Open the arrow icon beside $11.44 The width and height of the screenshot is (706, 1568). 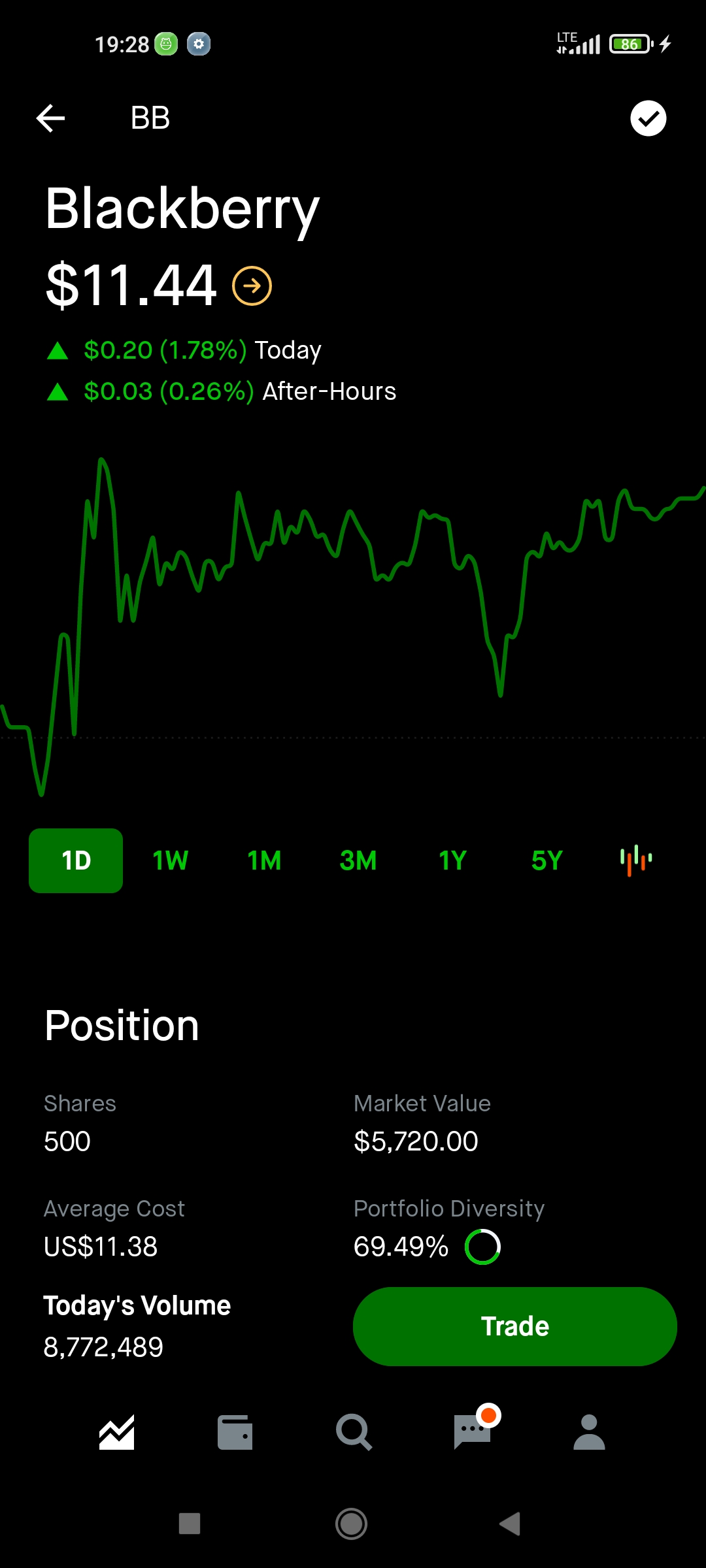[252, 286]
